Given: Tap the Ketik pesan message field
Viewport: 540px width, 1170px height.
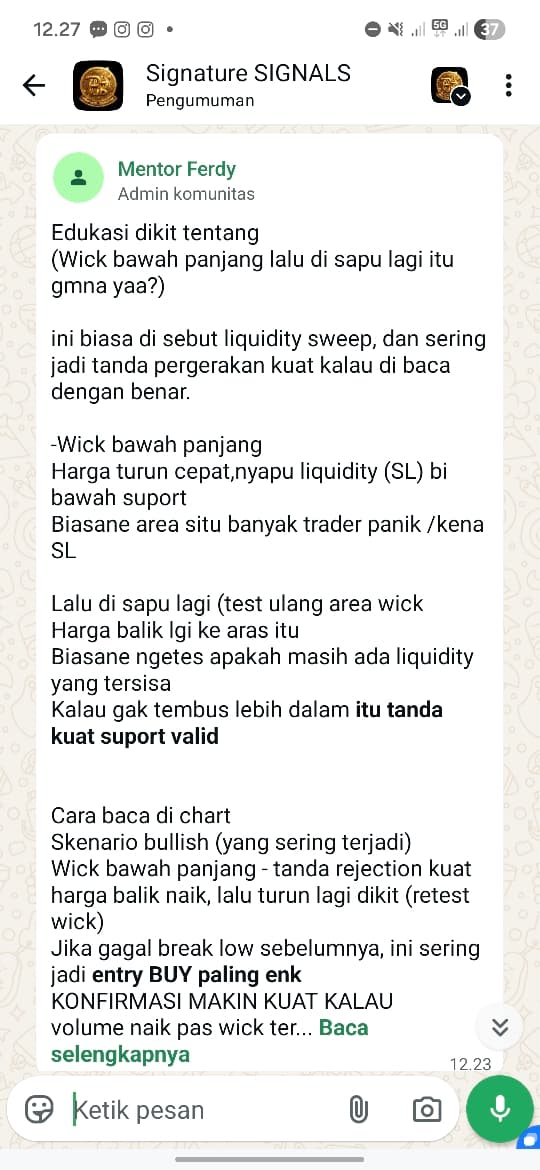Looking at the screenshot, I should 203,1110.
